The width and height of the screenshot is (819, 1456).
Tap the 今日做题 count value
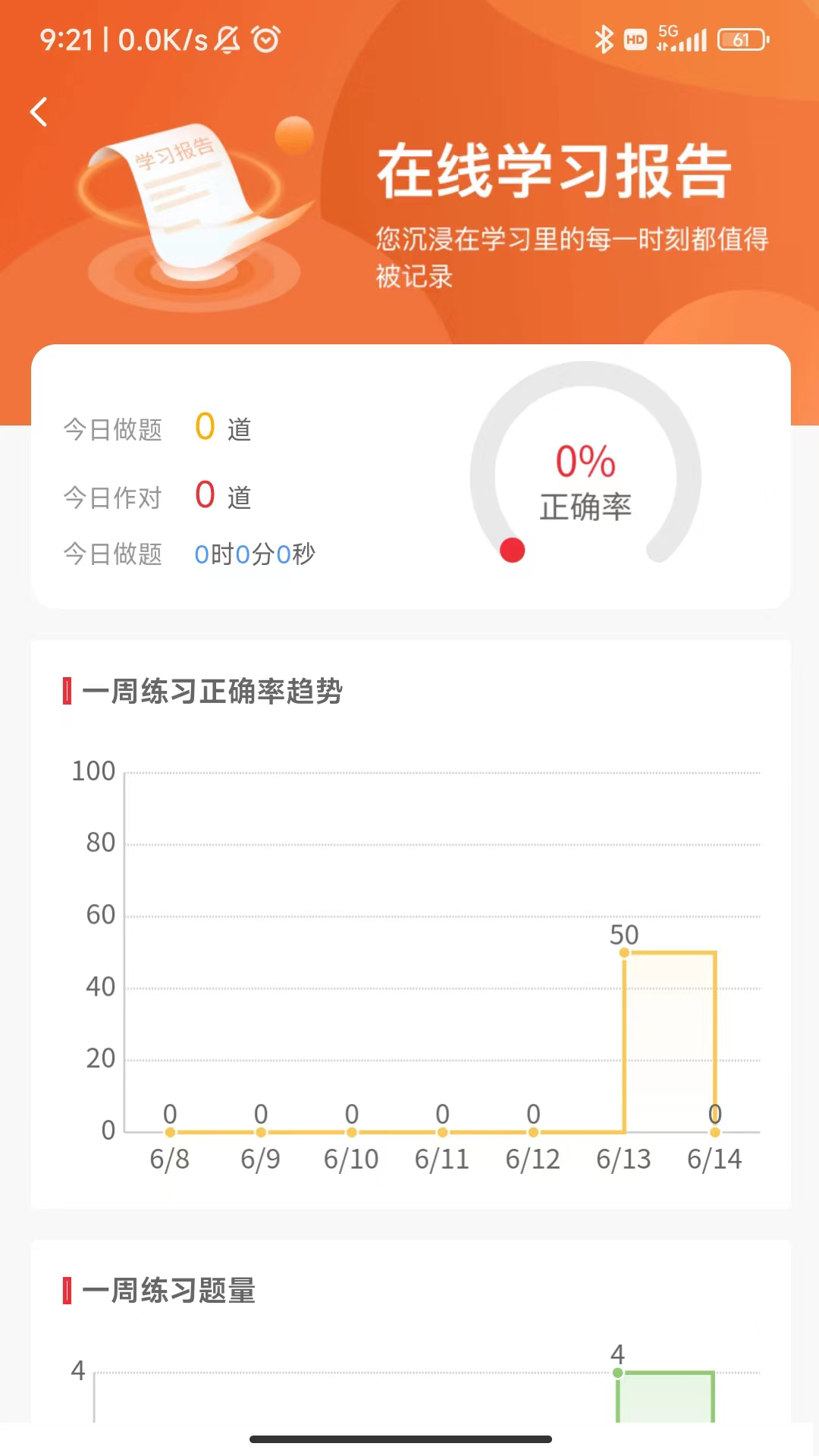(204, 427)
